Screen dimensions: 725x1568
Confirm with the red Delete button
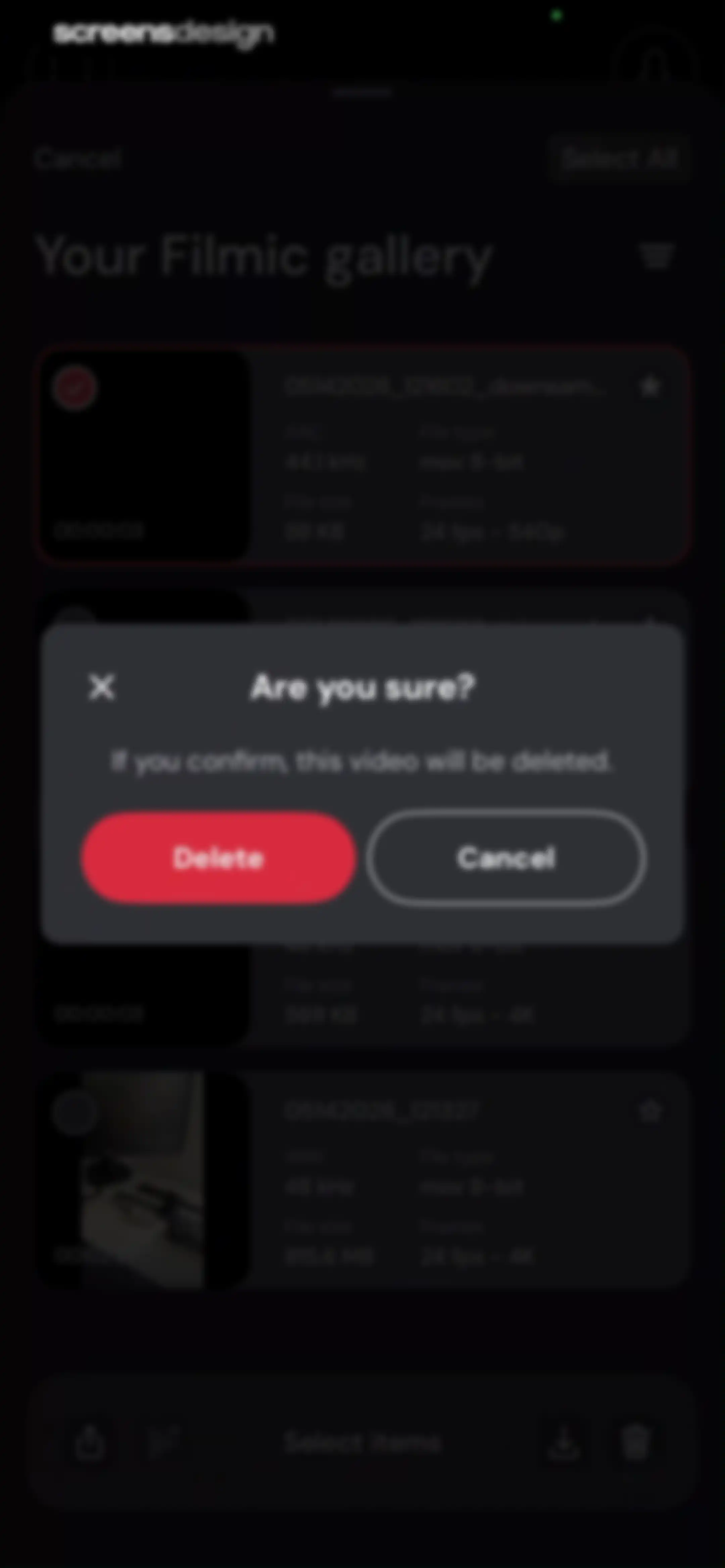pos(219,858)
